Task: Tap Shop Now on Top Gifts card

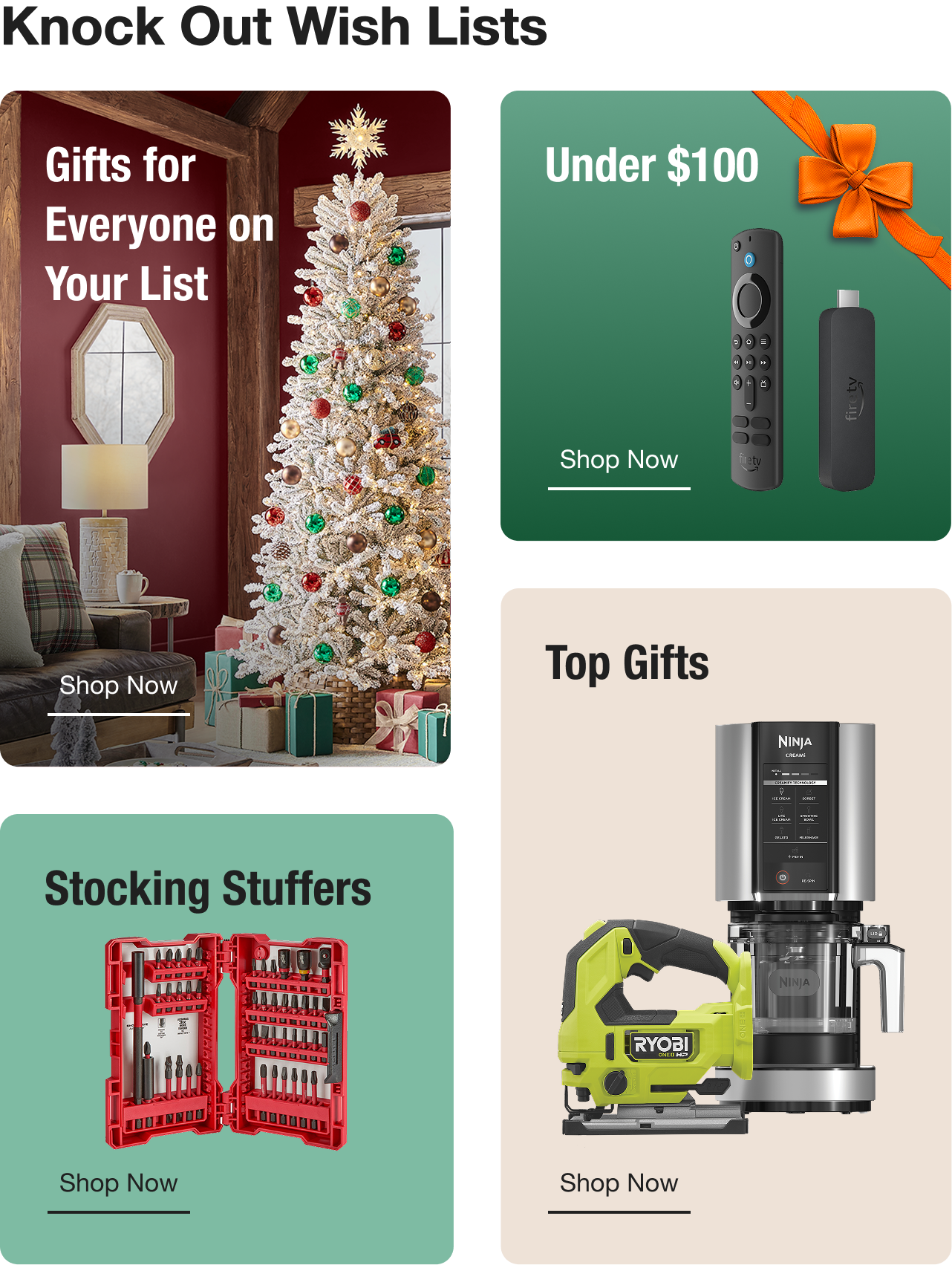Action: point(619,1183)
